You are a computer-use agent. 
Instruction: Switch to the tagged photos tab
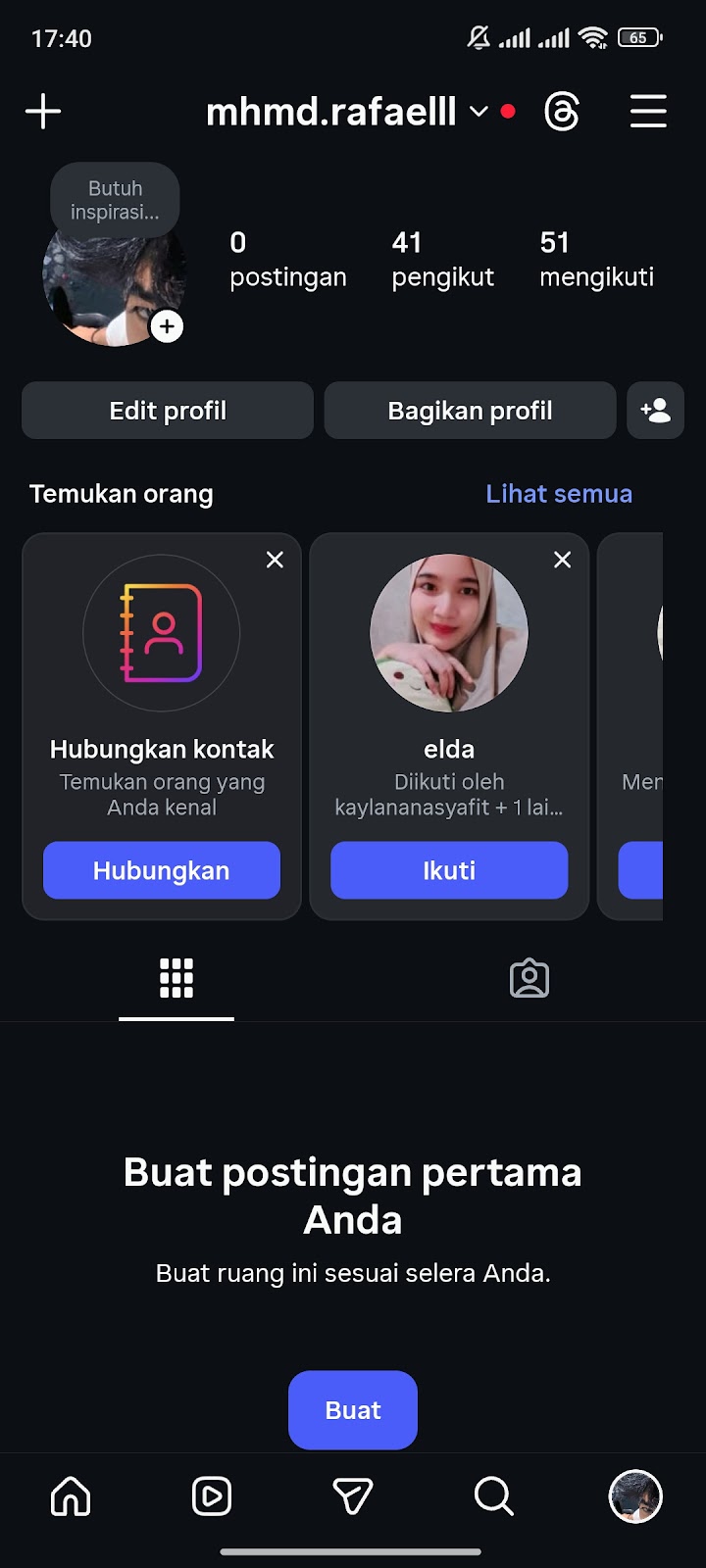click(x=529, y=979)
